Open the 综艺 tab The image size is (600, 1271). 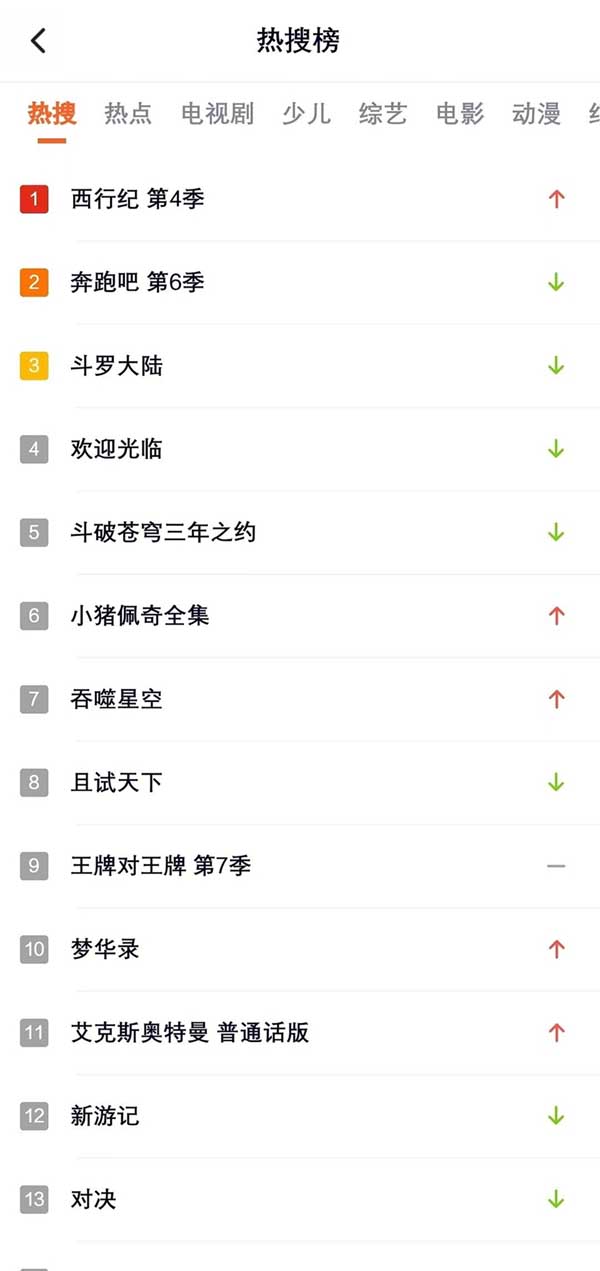click(383, 114)
